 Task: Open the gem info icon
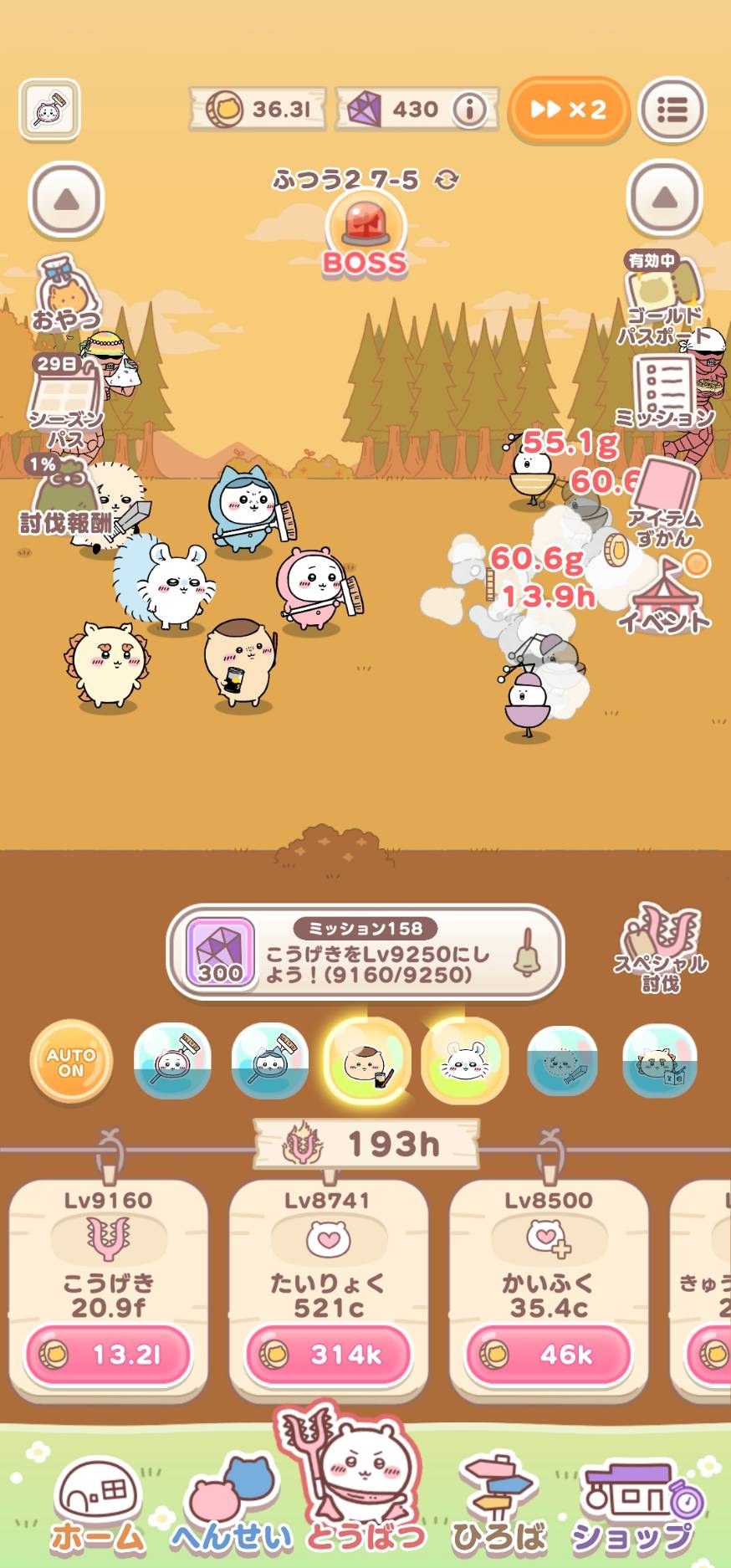click(x=470, y=110)
